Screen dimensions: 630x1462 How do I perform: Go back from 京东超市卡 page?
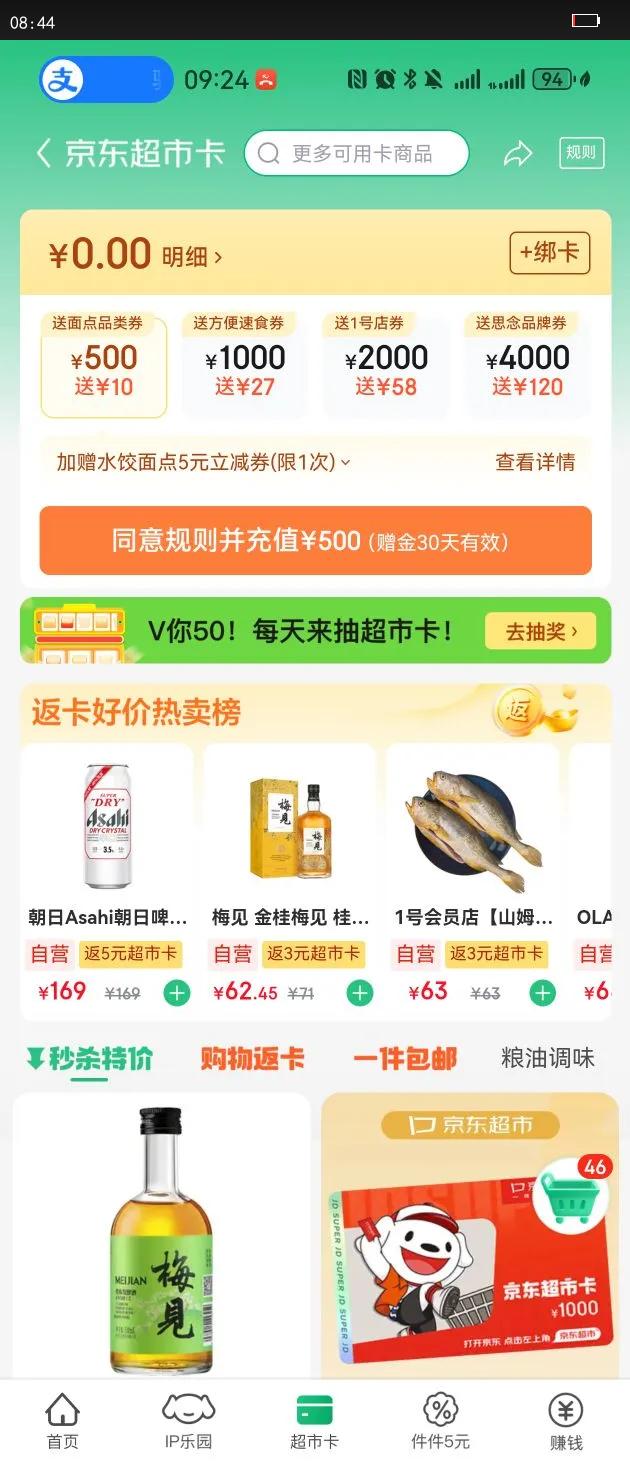click(x=43, y=153)
